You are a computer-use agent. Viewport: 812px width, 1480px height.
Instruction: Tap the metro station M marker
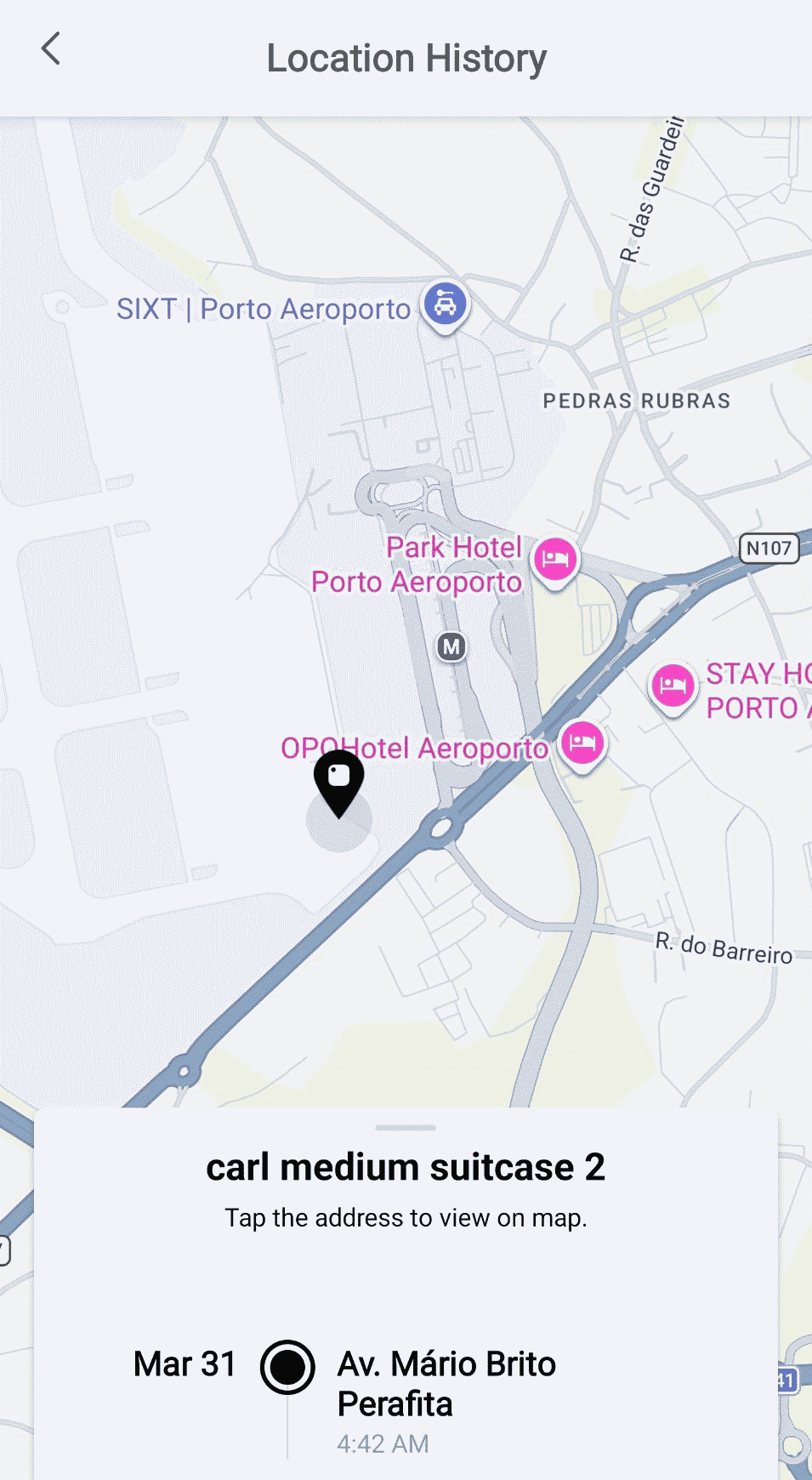pyautogui.click(x=451, y=647)
